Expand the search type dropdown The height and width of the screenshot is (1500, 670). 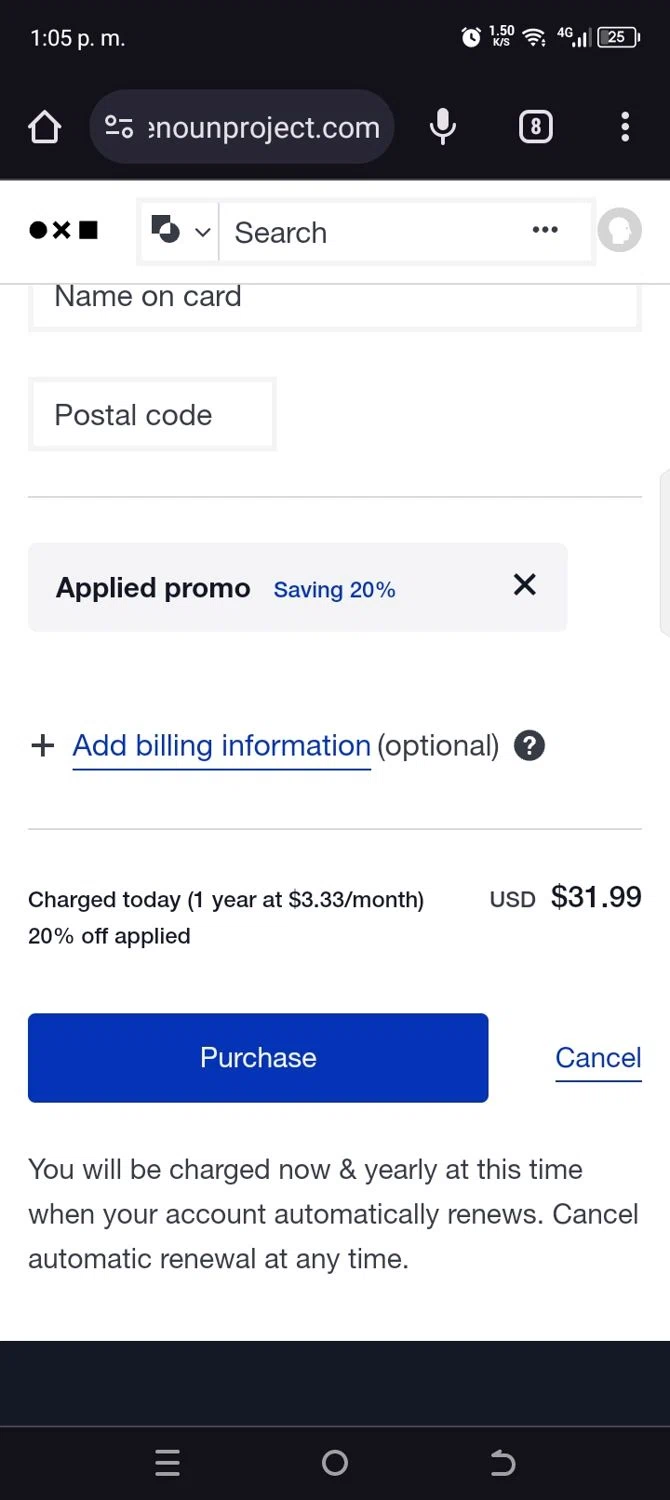181,232
